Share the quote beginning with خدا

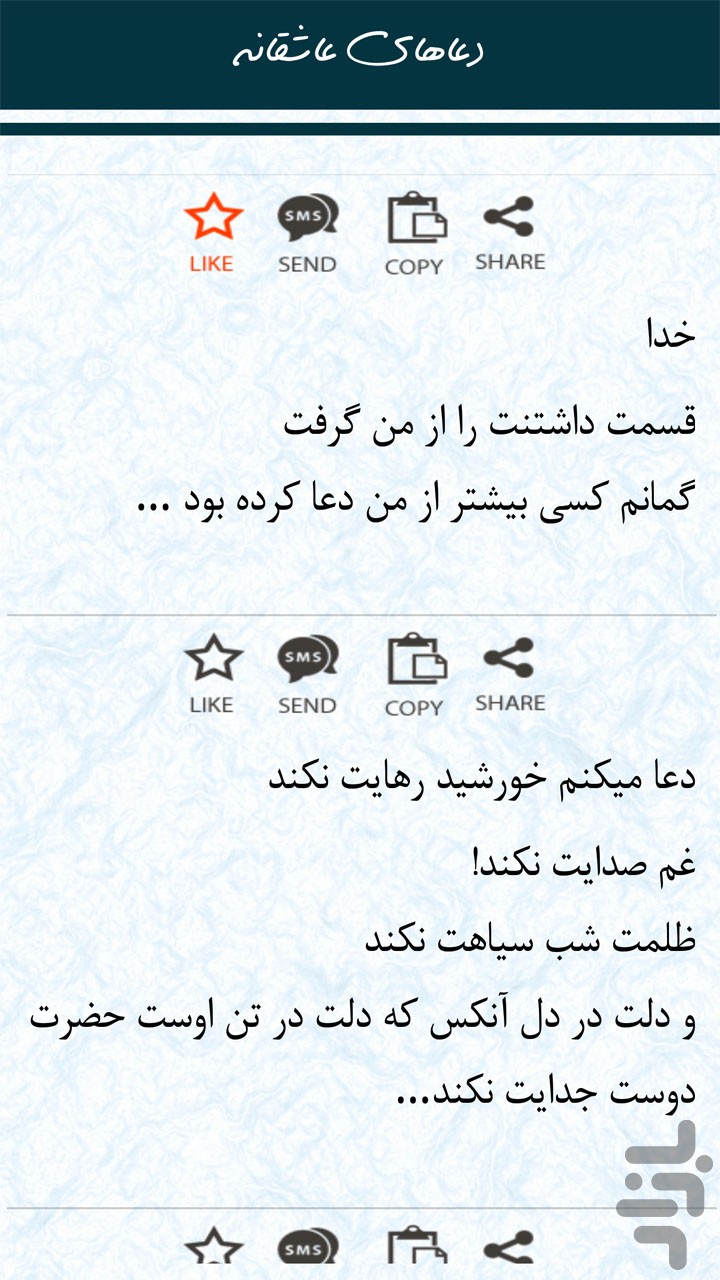tap(510, 234)
